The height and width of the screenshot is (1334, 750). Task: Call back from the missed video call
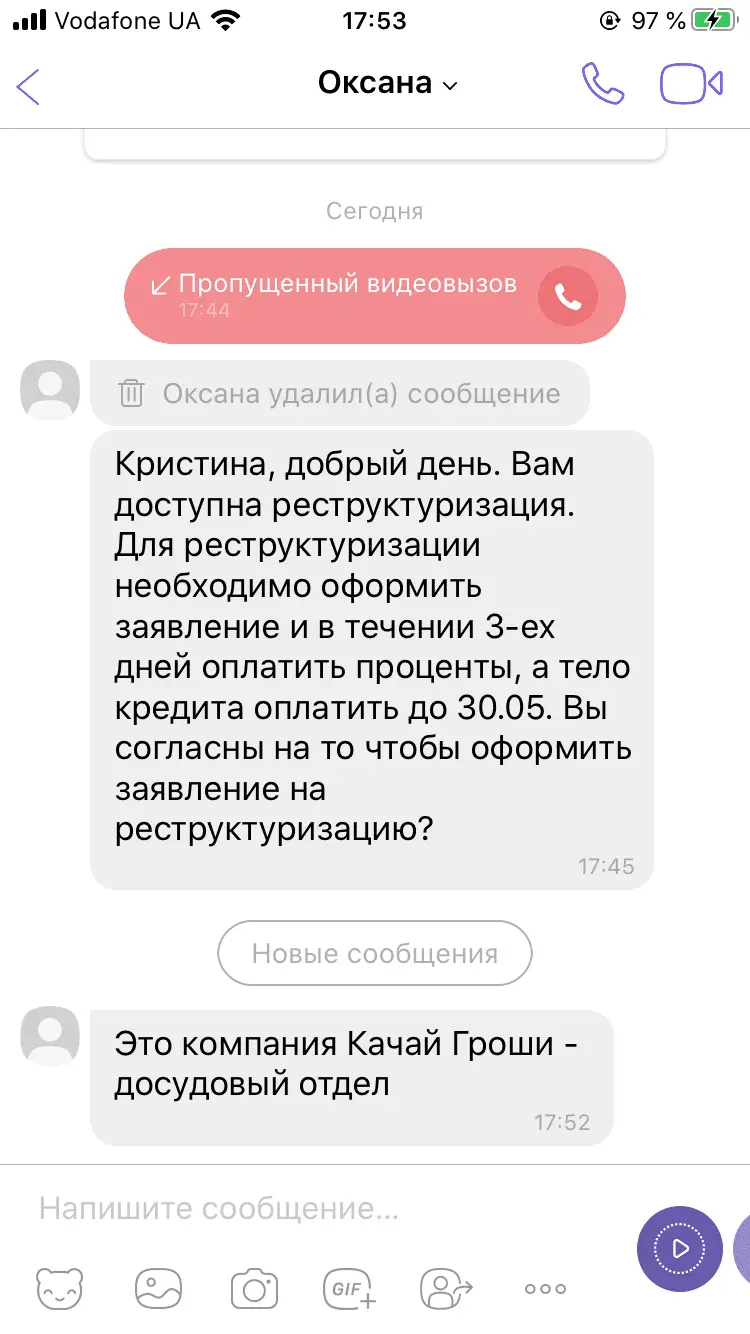click(x=568, y=296)
